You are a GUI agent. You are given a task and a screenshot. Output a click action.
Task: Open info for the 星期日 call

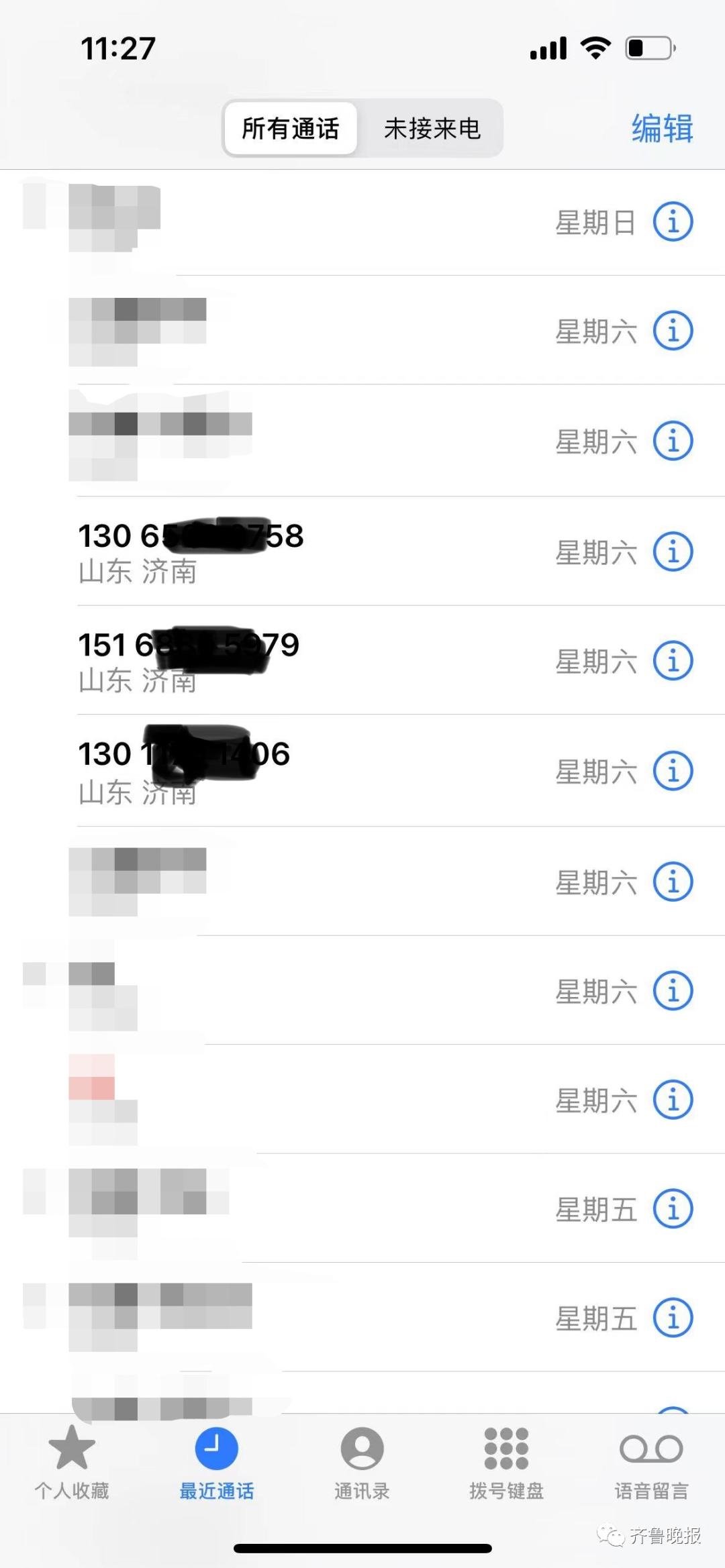(x=673, y=221)
